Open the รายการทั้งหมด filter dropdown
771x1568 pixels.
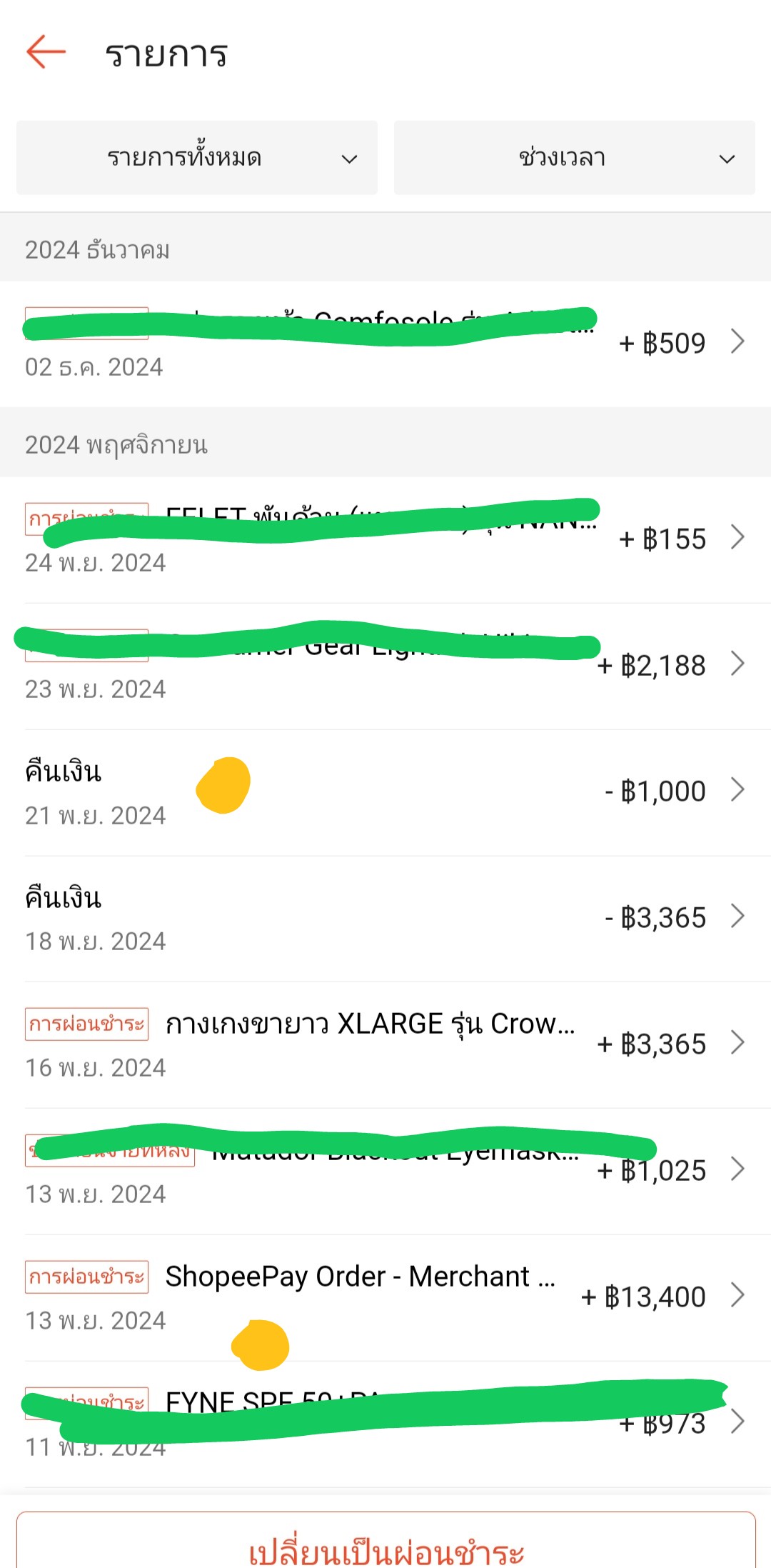coord(197,158)
